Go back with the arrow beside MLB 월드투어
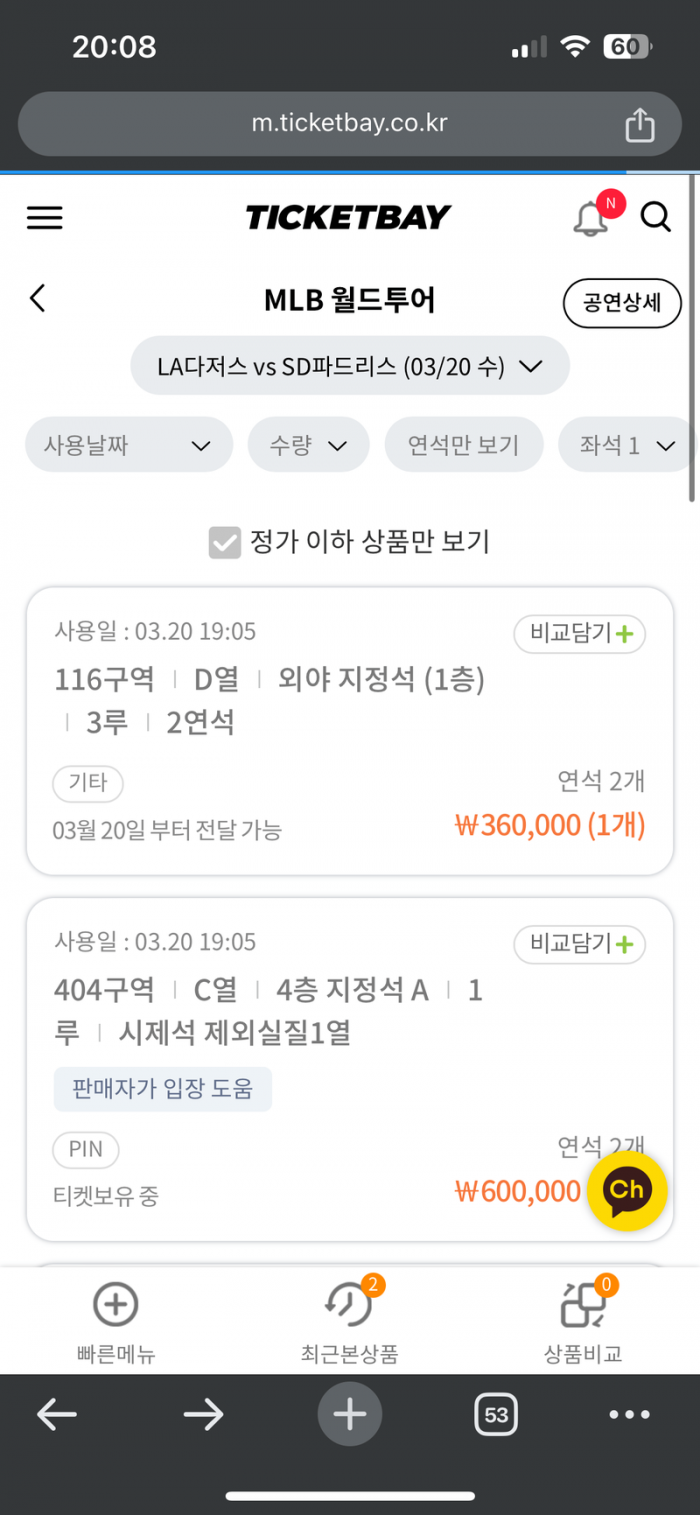 pos(38,298)
